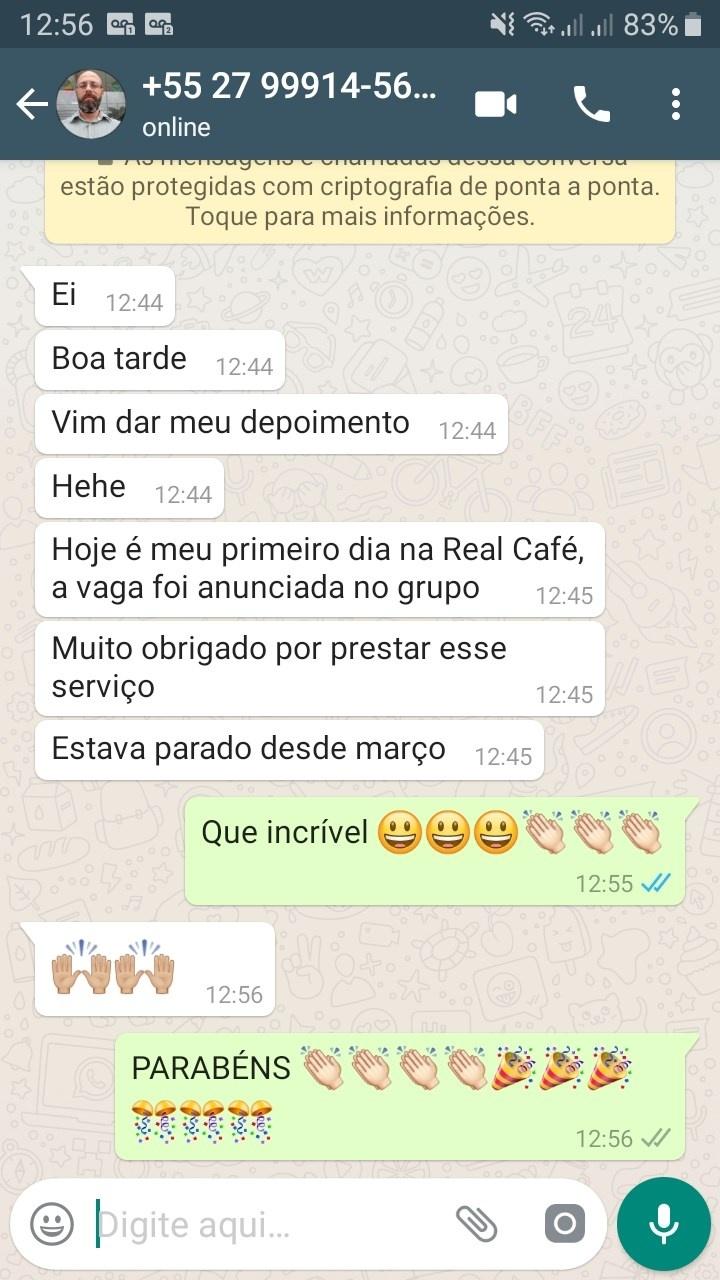Open the overflow menu
This screenshot has width=720, height=1280.
pos(676,104)
